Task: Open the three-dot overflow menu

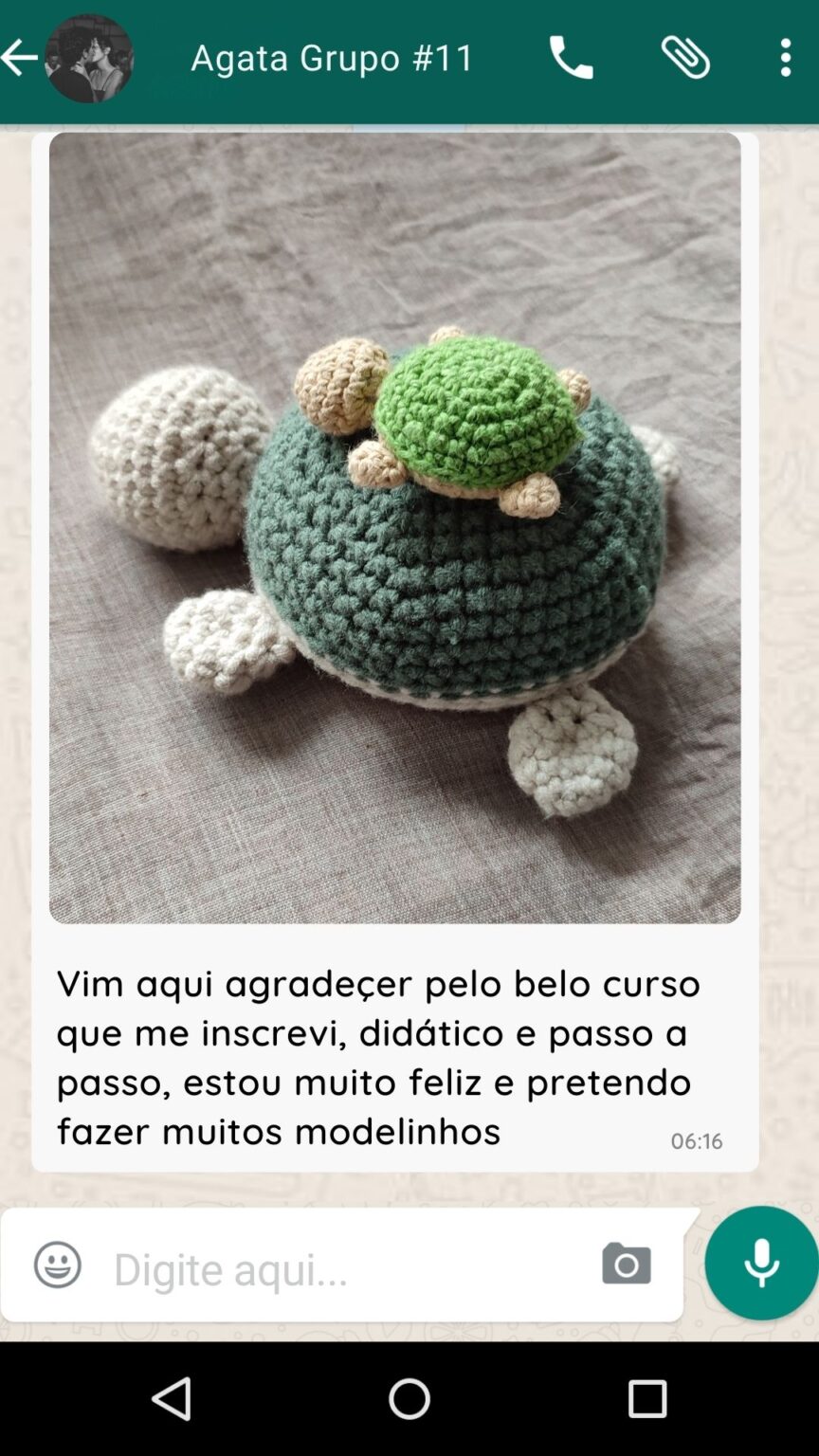Action: click(x=785, y=58)
